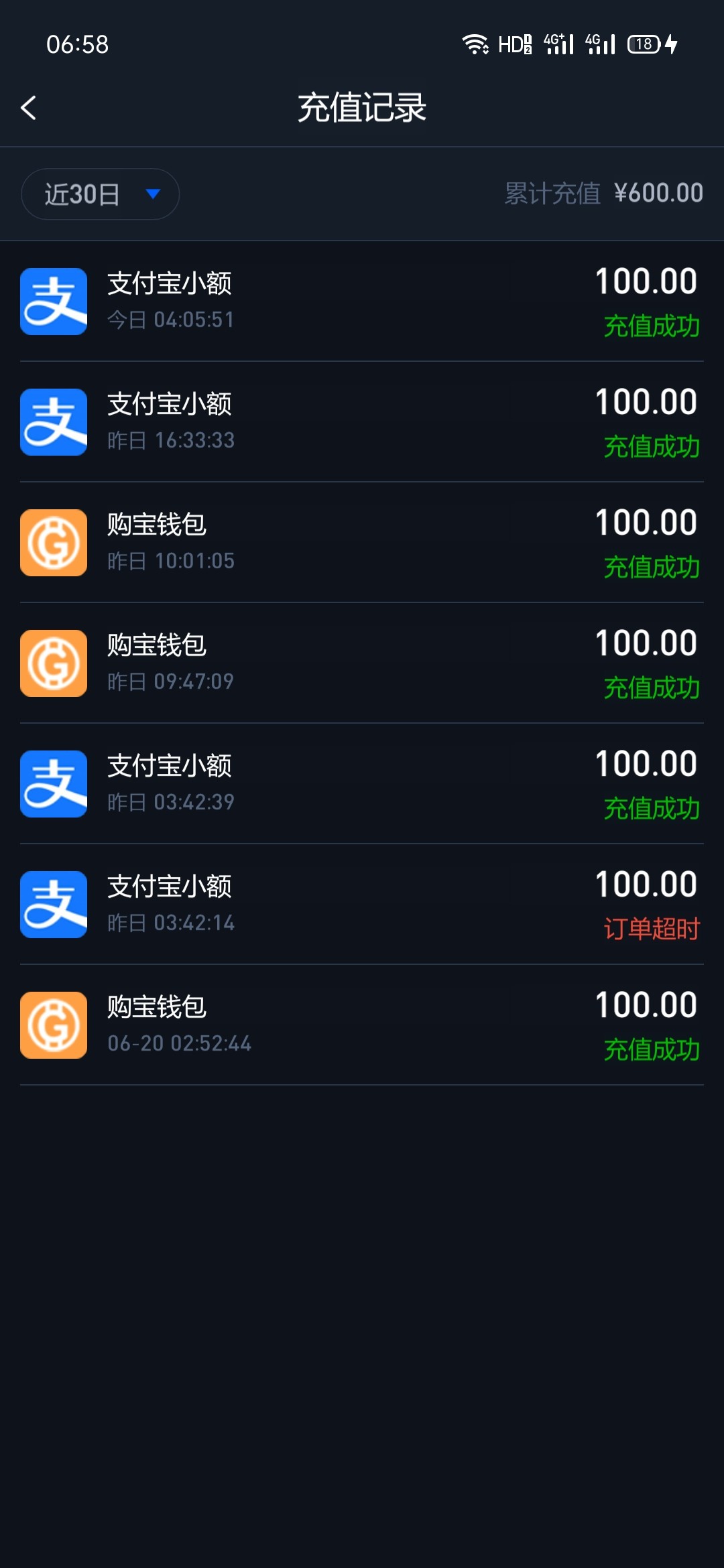Tap the back arrow to return
724x1568 pixels.
29,108
